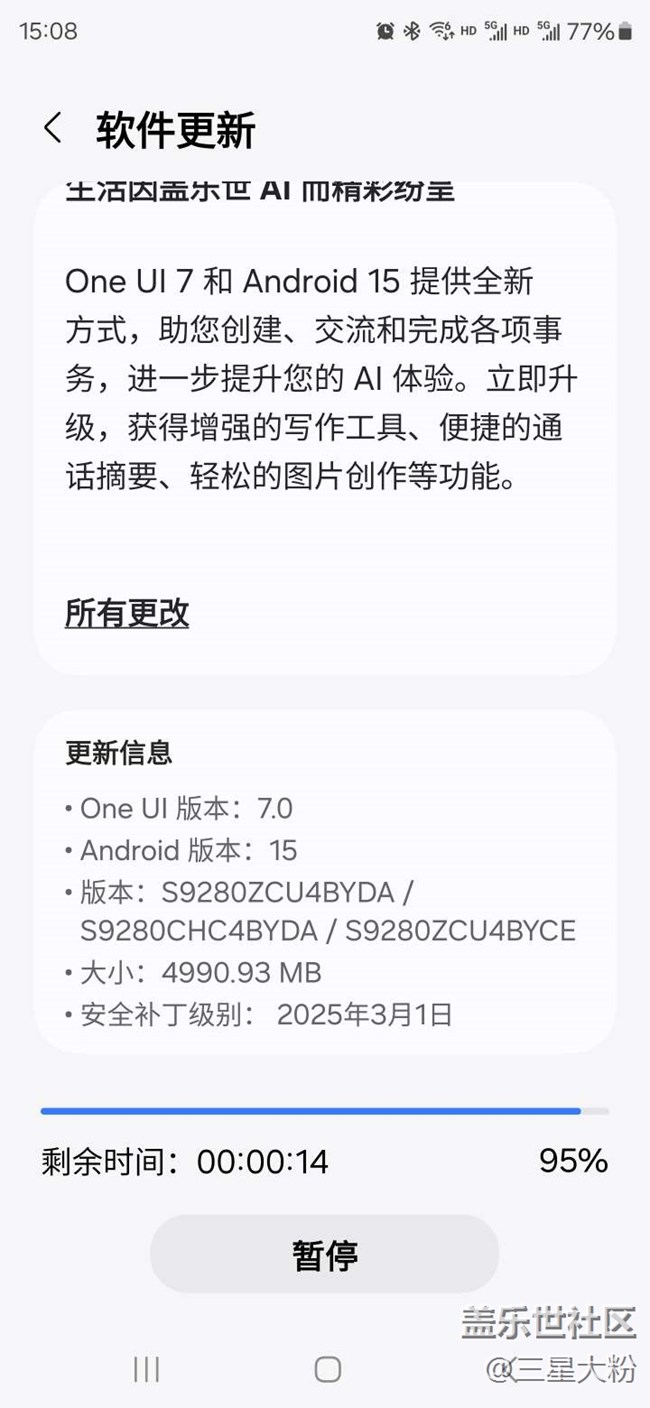Go to home via navigation bar
Viewport: 650px width, 1408px height.
point(327,1369)
